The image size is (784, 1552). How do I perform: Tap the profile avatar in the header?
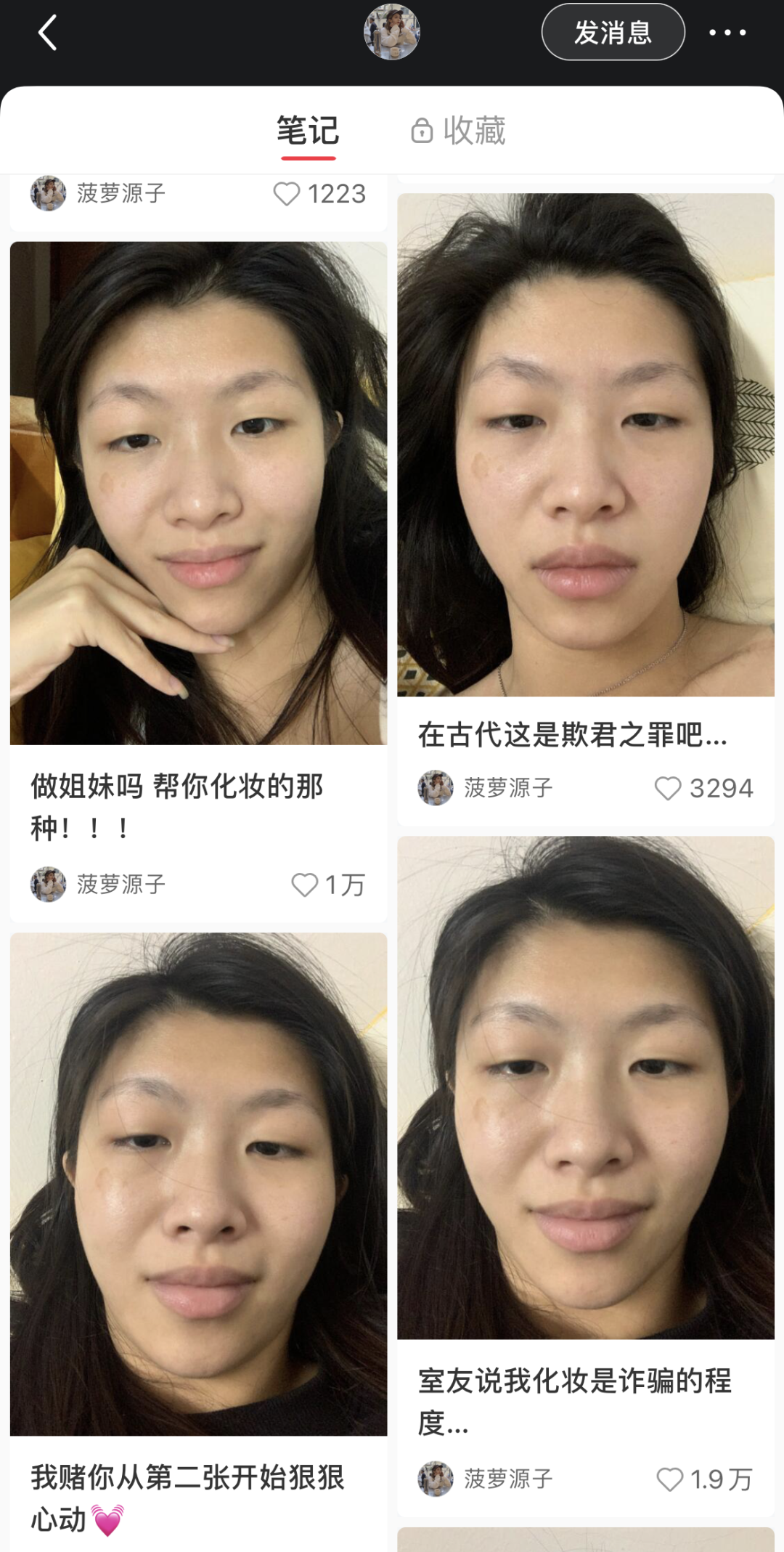click(x=391, y=33)
